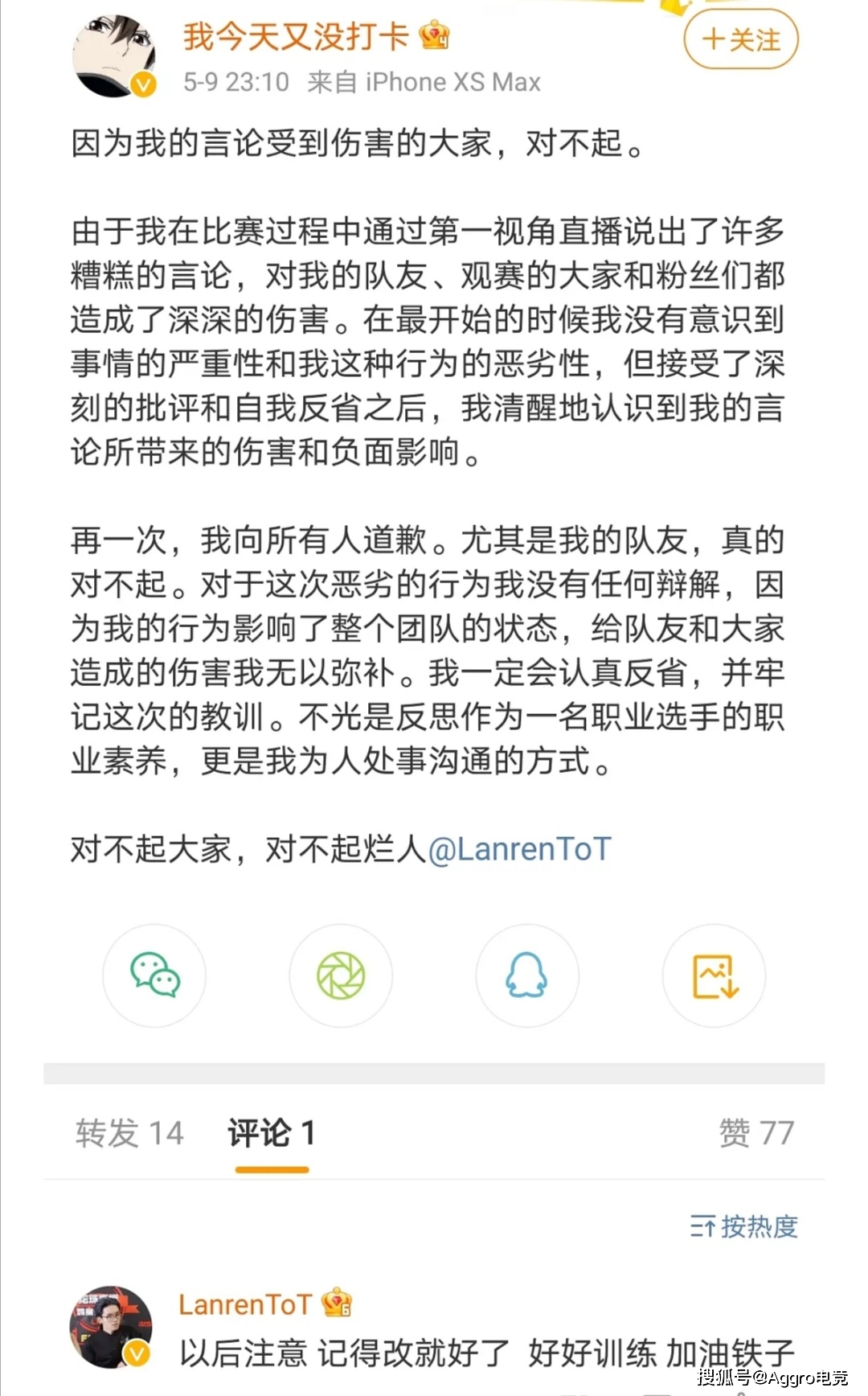Share the post to Moments
The width and height of the screenshot is (868, 1396).
[x=341, y=975]
